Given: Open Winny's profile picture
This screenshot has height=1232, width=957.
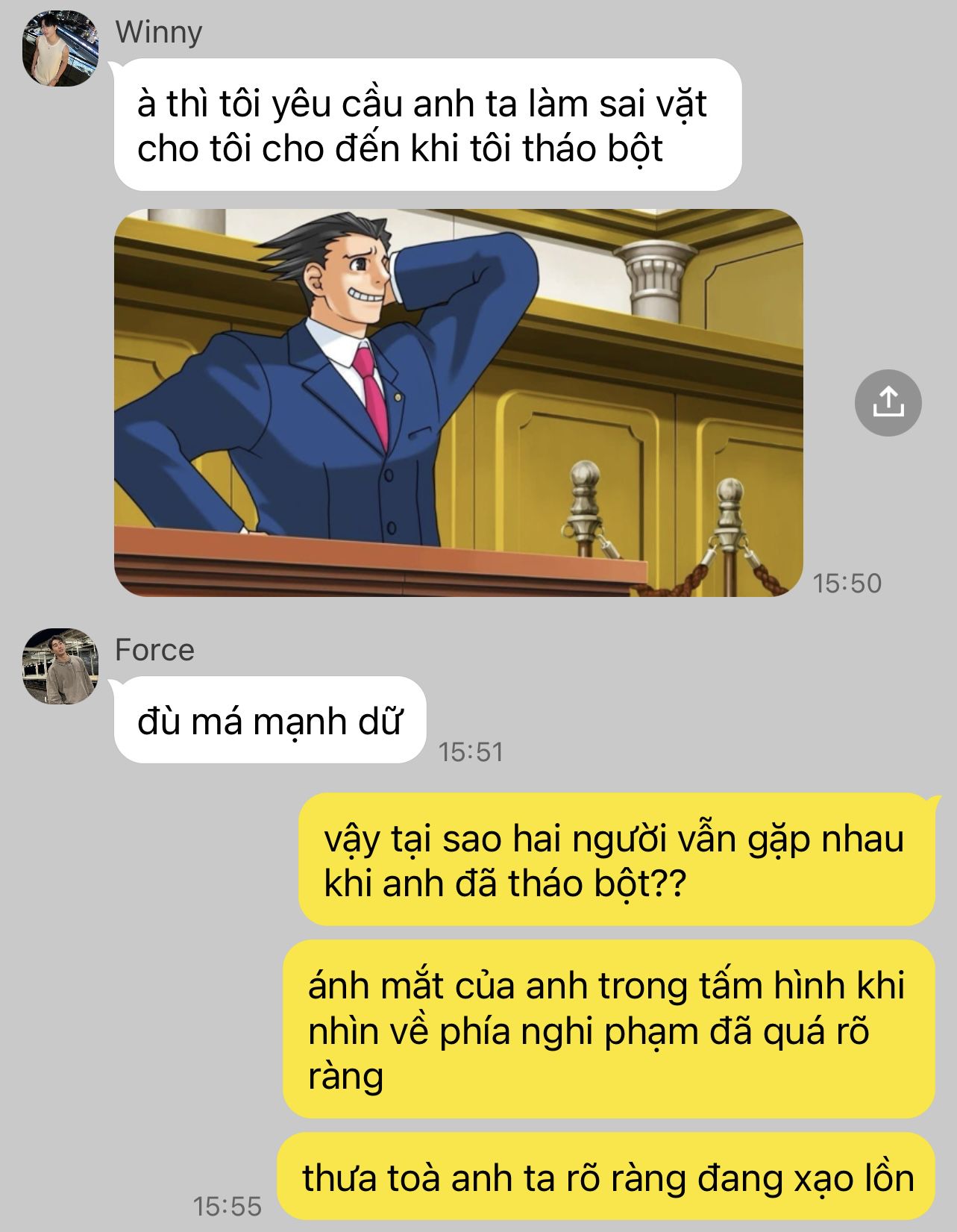Looking at the screenshot, I should pos(60,49).
